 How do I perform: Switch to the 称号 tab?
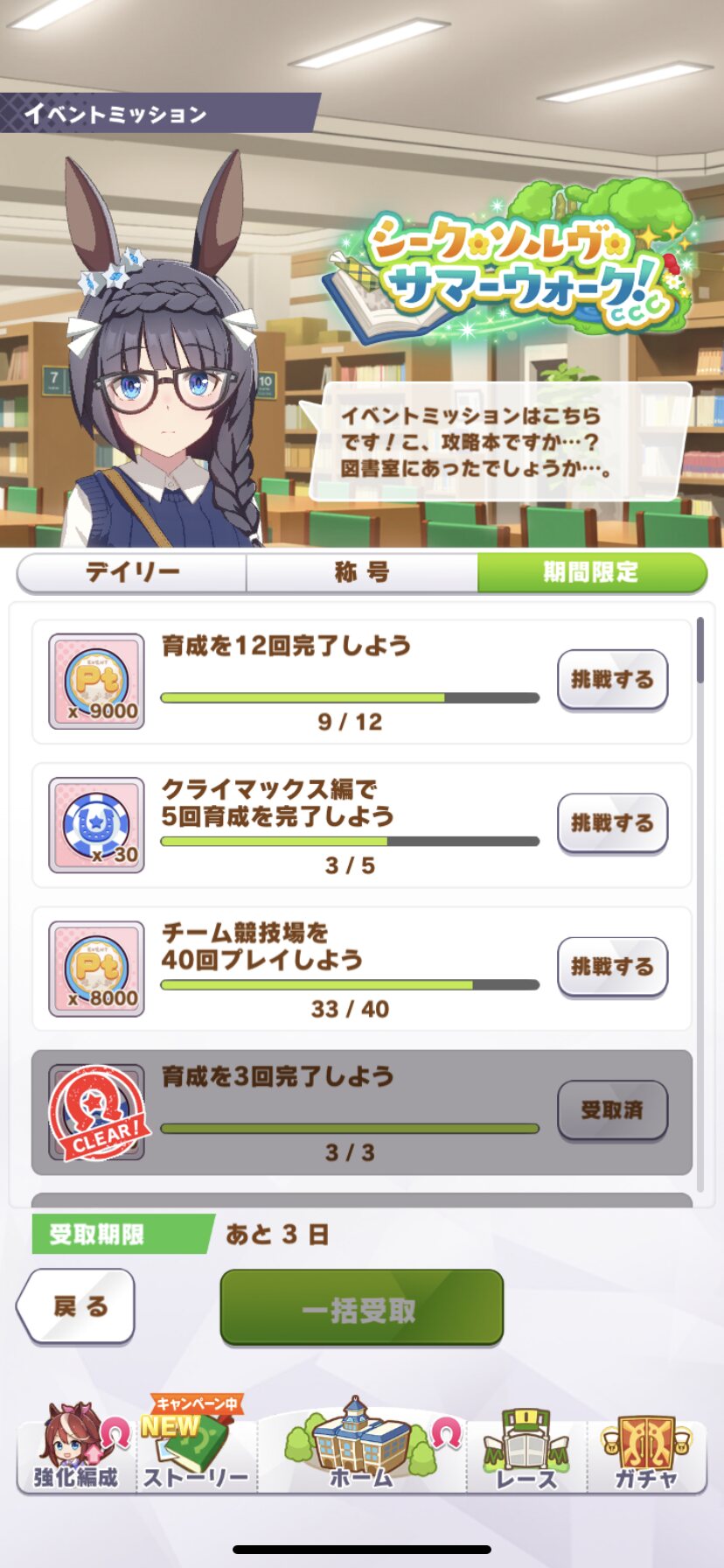coord(361,573)
